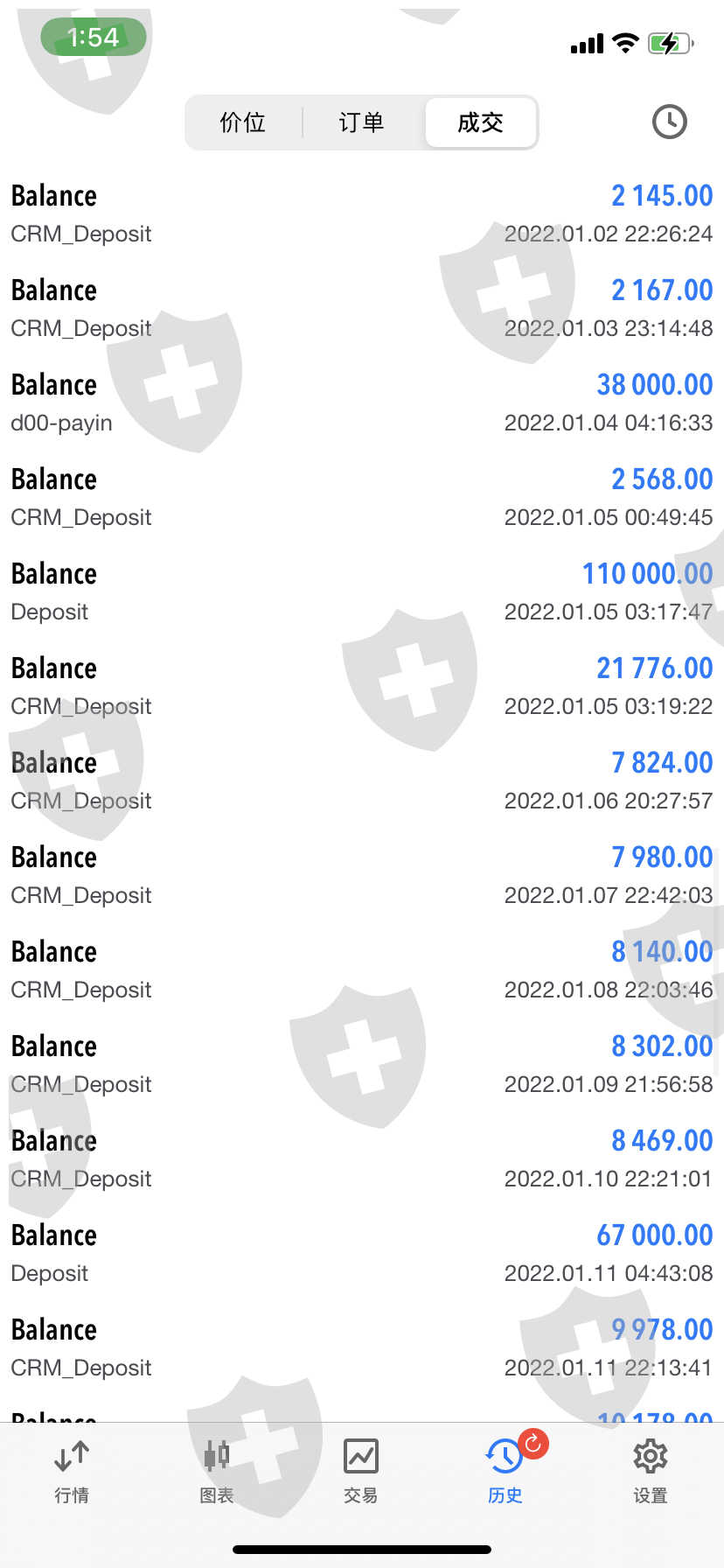Open the 110 000.00 Deposit entry
The width and height of the screenshot is (724, 1568).
pyautogui.click(x=362, y=591)
